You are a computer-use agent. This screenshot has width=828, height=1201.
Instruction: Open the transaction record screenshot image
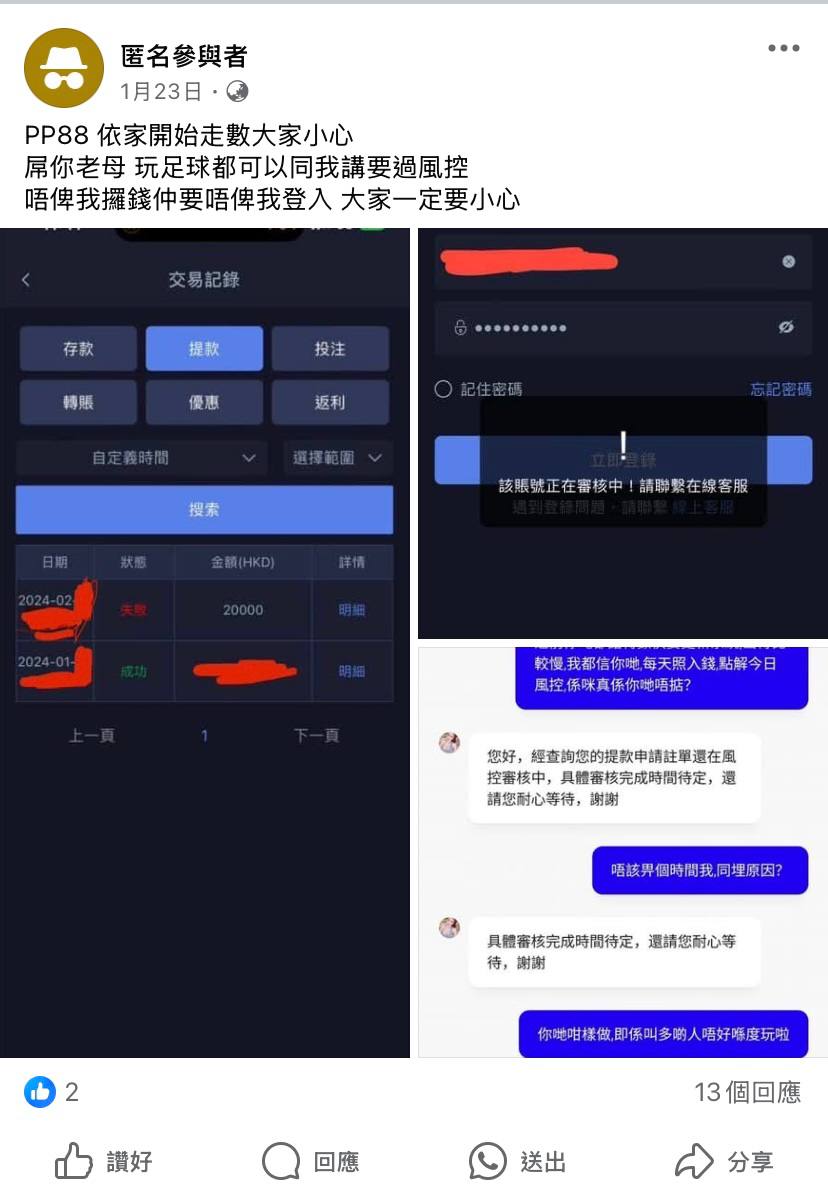coord(205,640)
